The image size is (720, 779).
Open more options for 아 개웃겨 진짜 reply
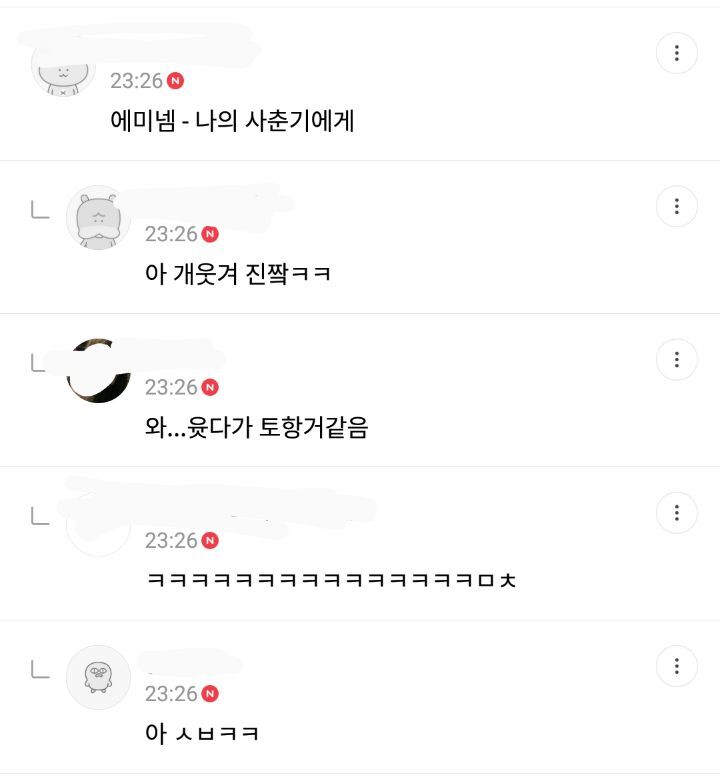coord(676,206)
